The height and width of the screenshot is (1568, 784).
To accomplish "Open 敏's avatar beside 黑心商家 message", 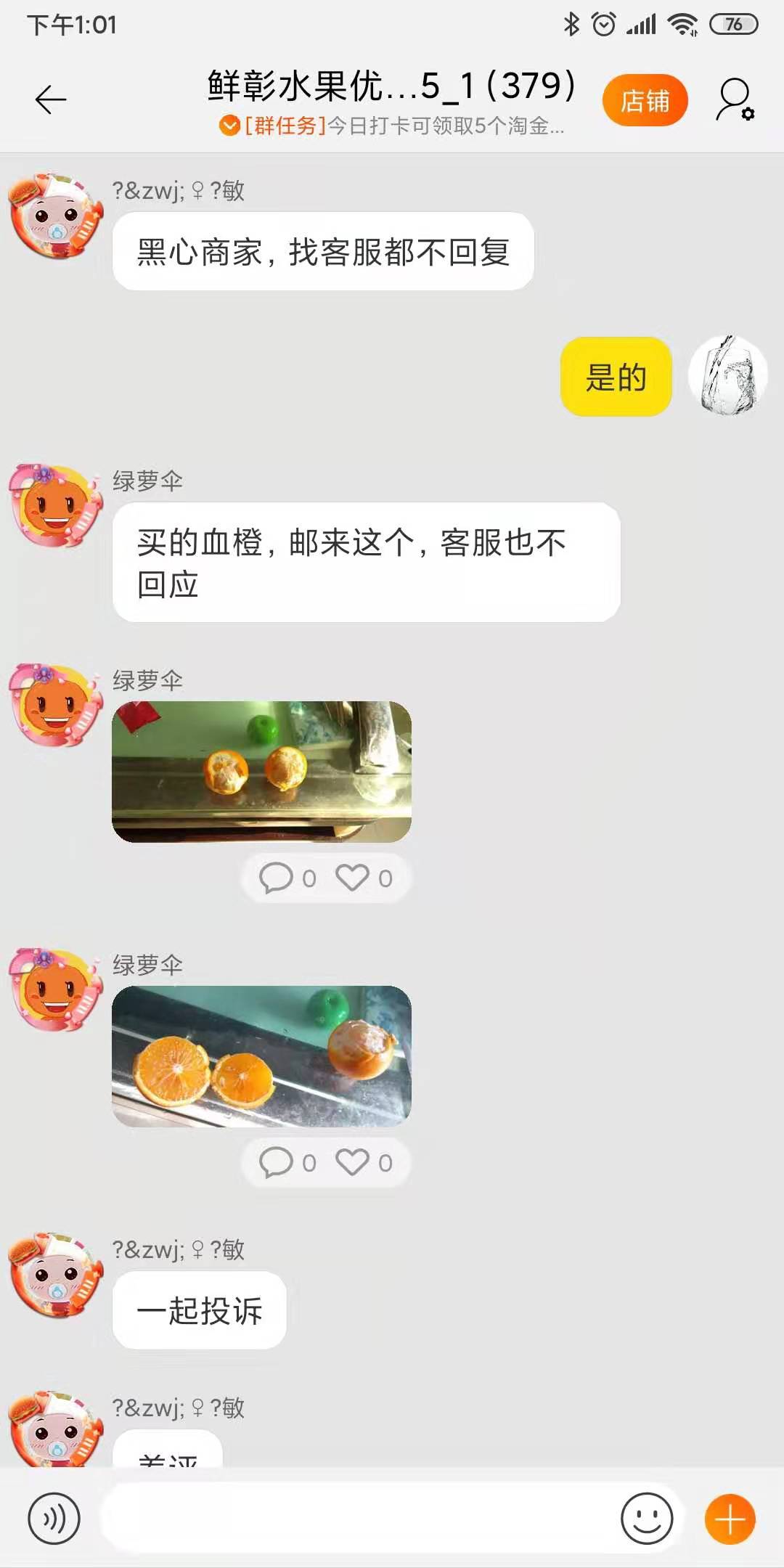I will 55,216.
